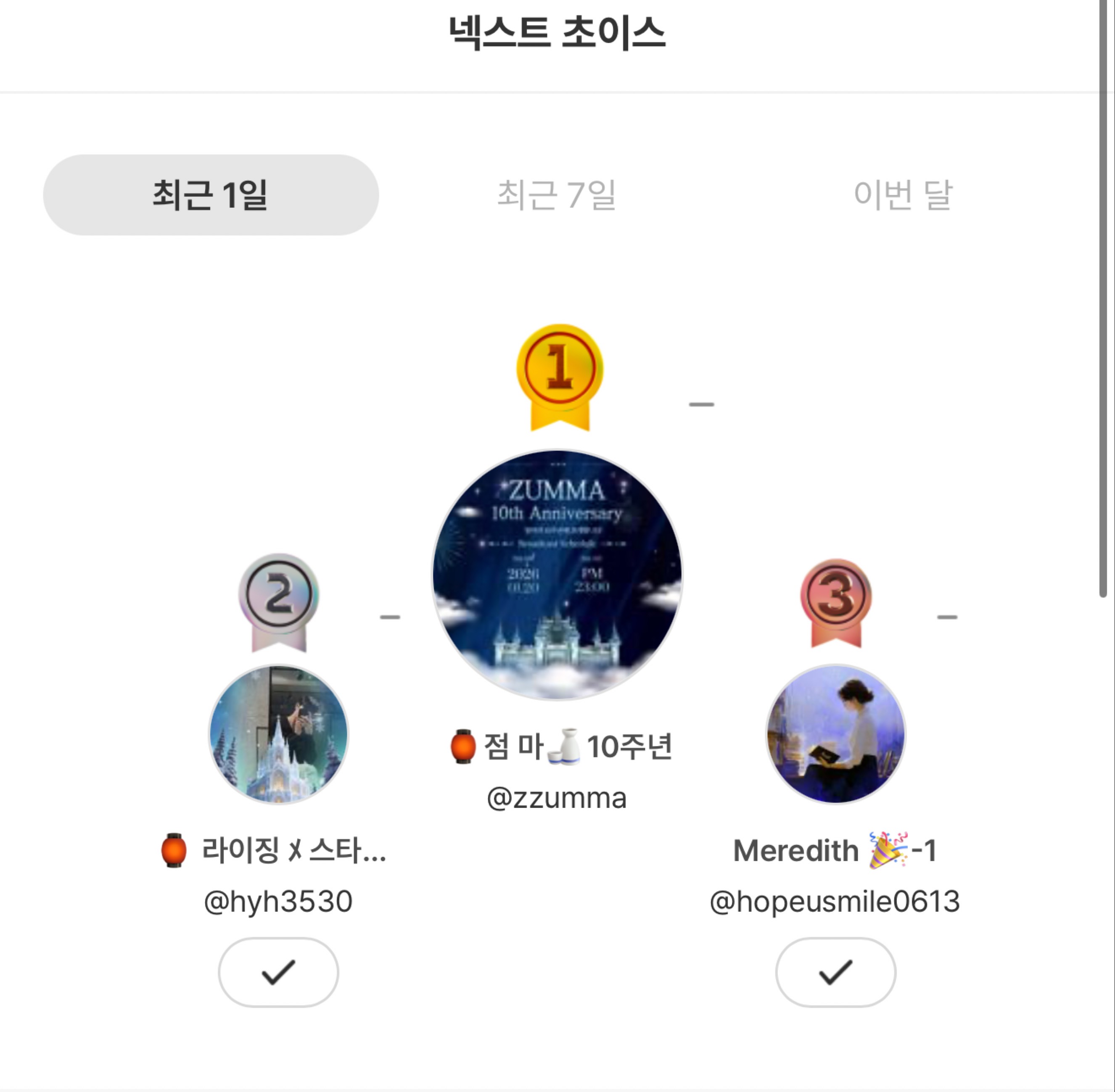
Task: Open first-place @zzumma profile picture
Action: [x=557, y=575]
